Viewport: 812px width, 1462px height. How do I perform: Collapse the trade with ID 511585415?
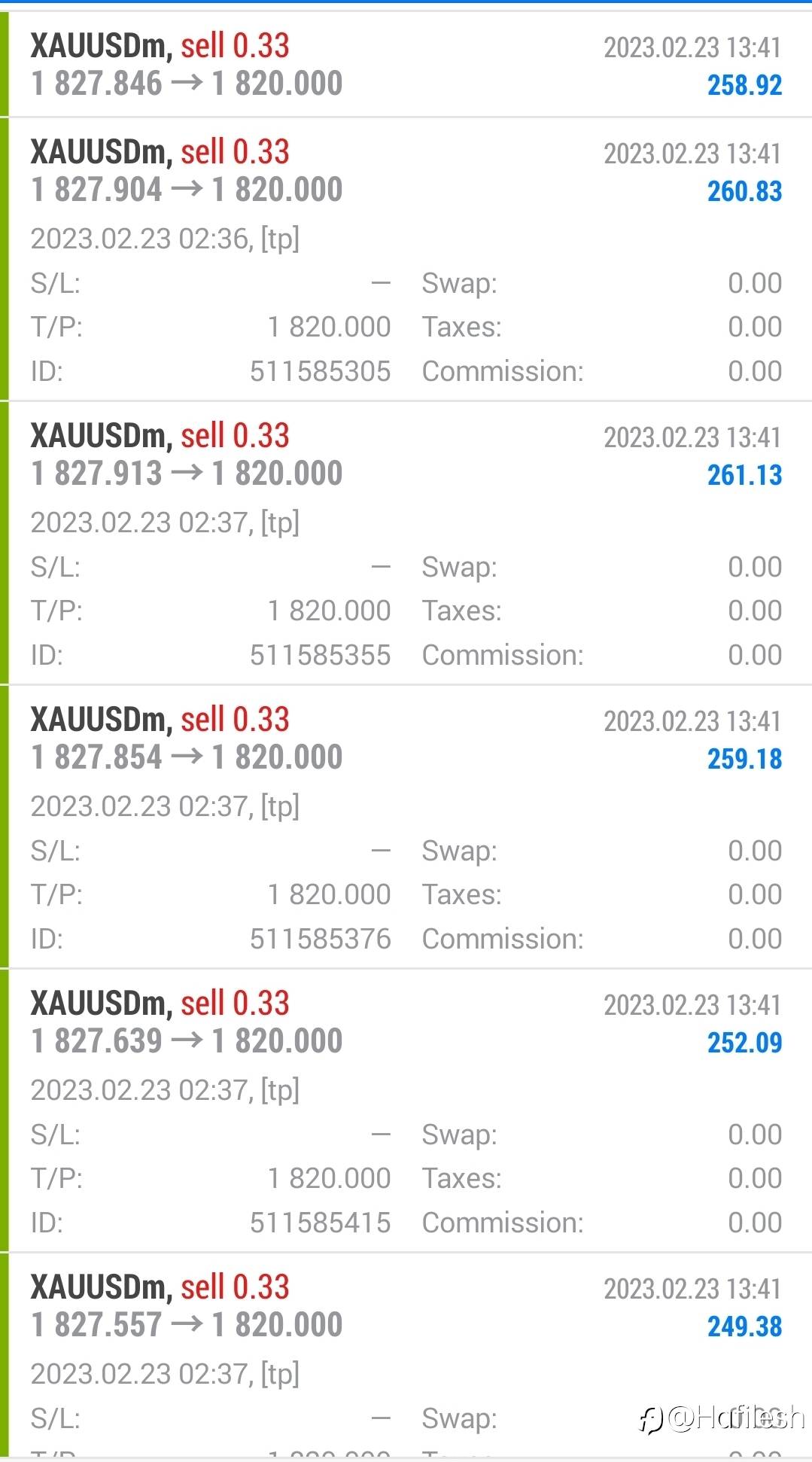pyautogui.click(x=406, y=1023)
